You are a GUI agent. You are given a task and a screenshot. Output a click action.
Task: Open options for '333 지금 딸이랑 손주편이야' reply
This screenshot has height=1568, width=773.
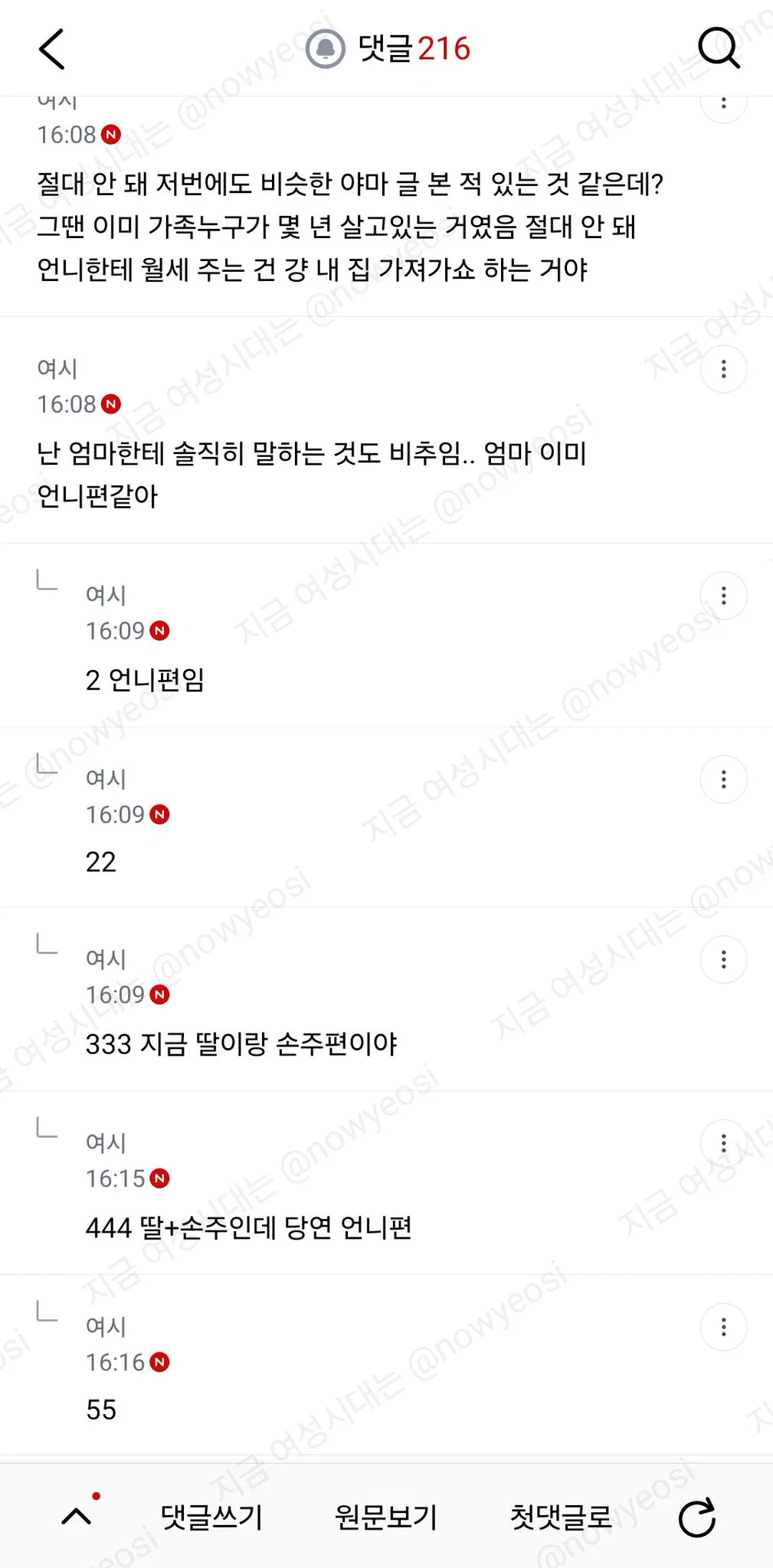point(723,959)
